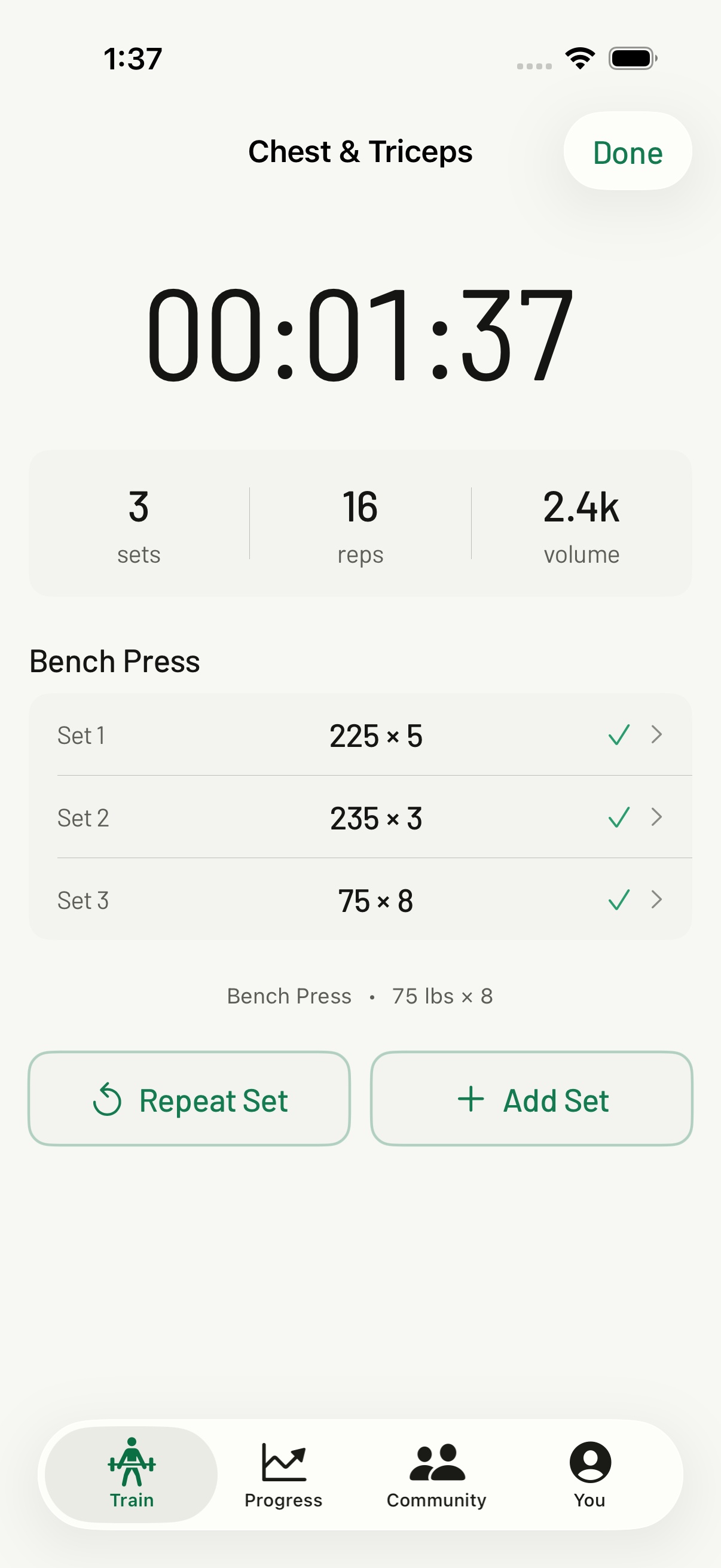Screen dimensions: 721x1568
Task: Expand details for Set 1 using chevron
Action: point(657,735)
